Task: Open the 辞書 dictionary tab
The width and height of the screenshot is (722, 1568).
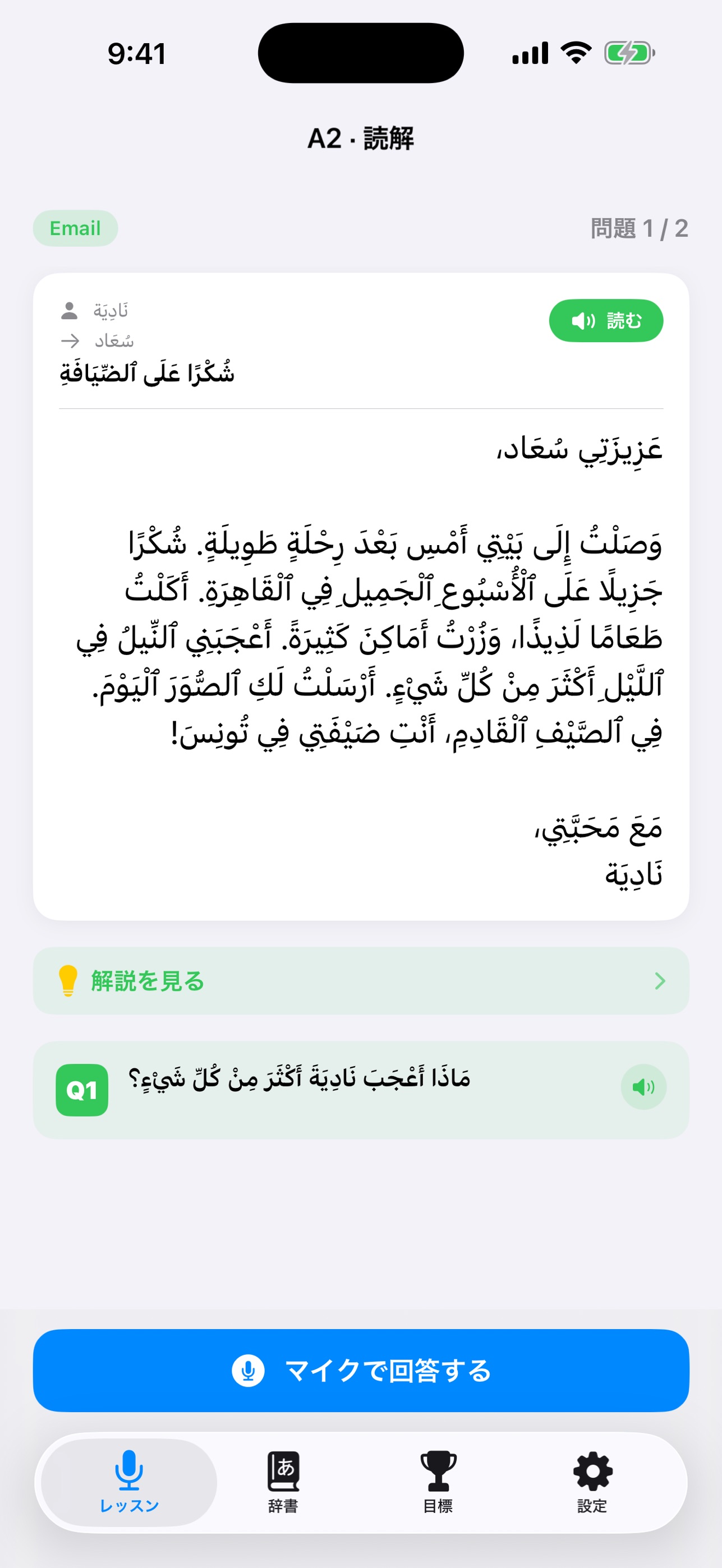Action: click(x=283, y=1482)
